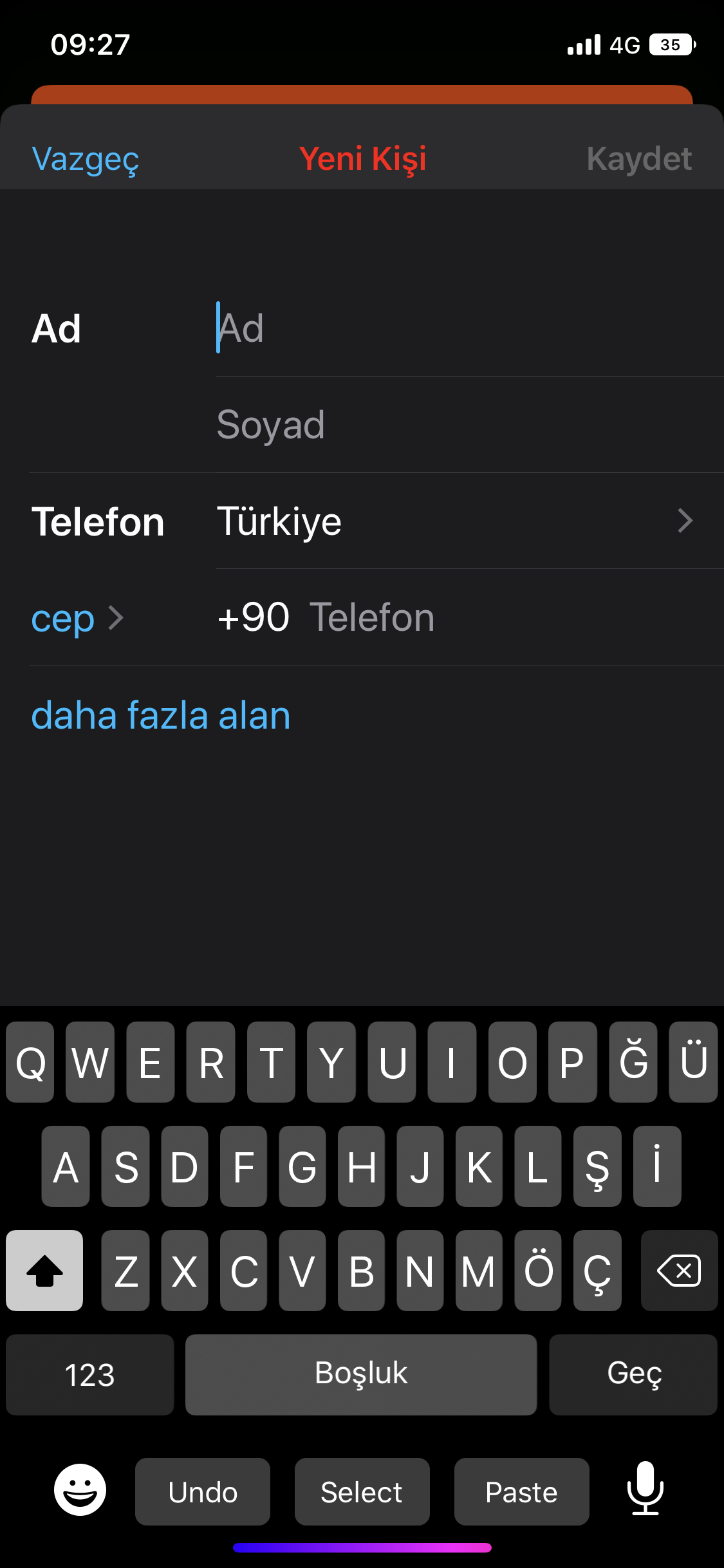Tap the Boşluk space bar
Screen dimensions: 724x1568
[361, 1374]
